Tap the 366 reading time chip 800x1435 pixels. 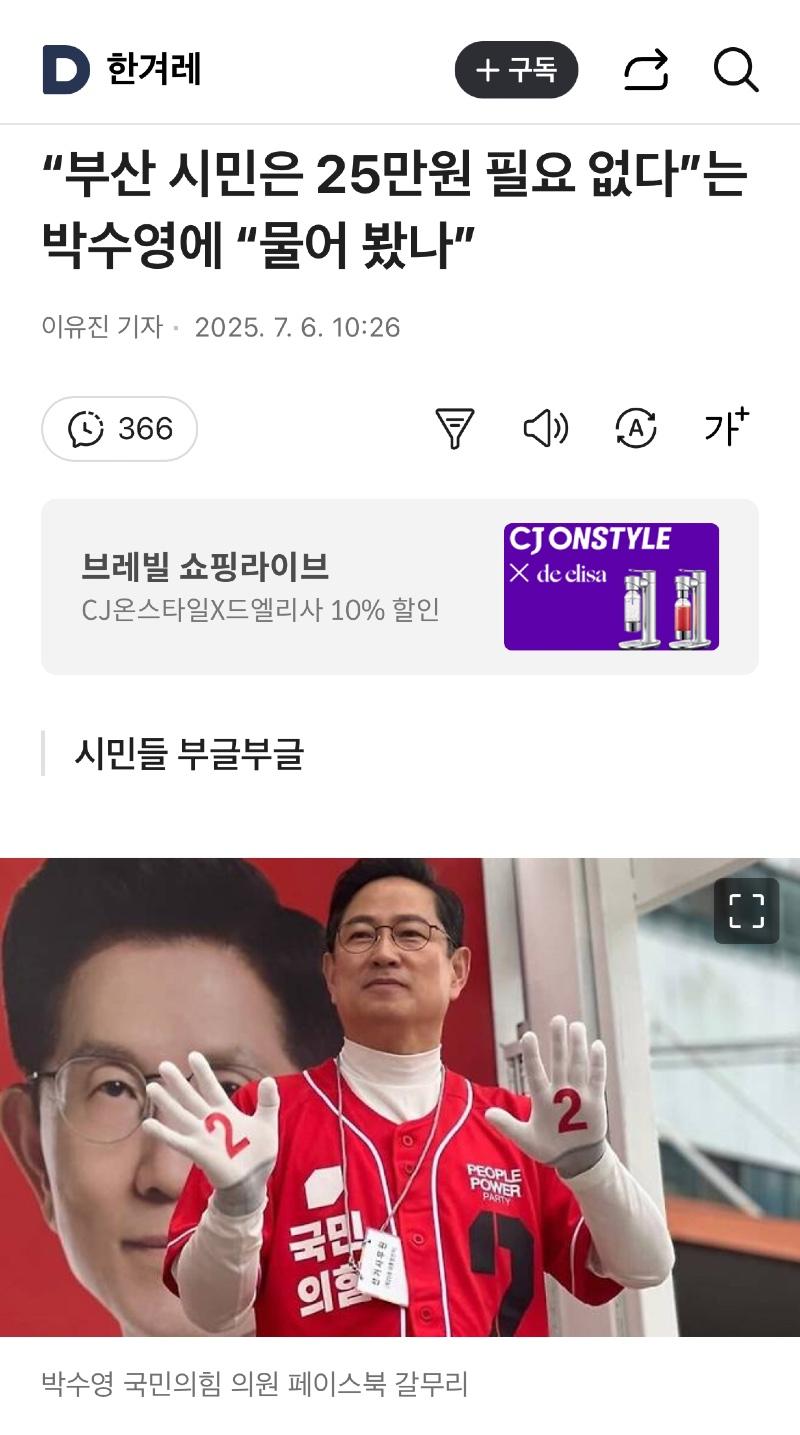(x=119, y=429)
